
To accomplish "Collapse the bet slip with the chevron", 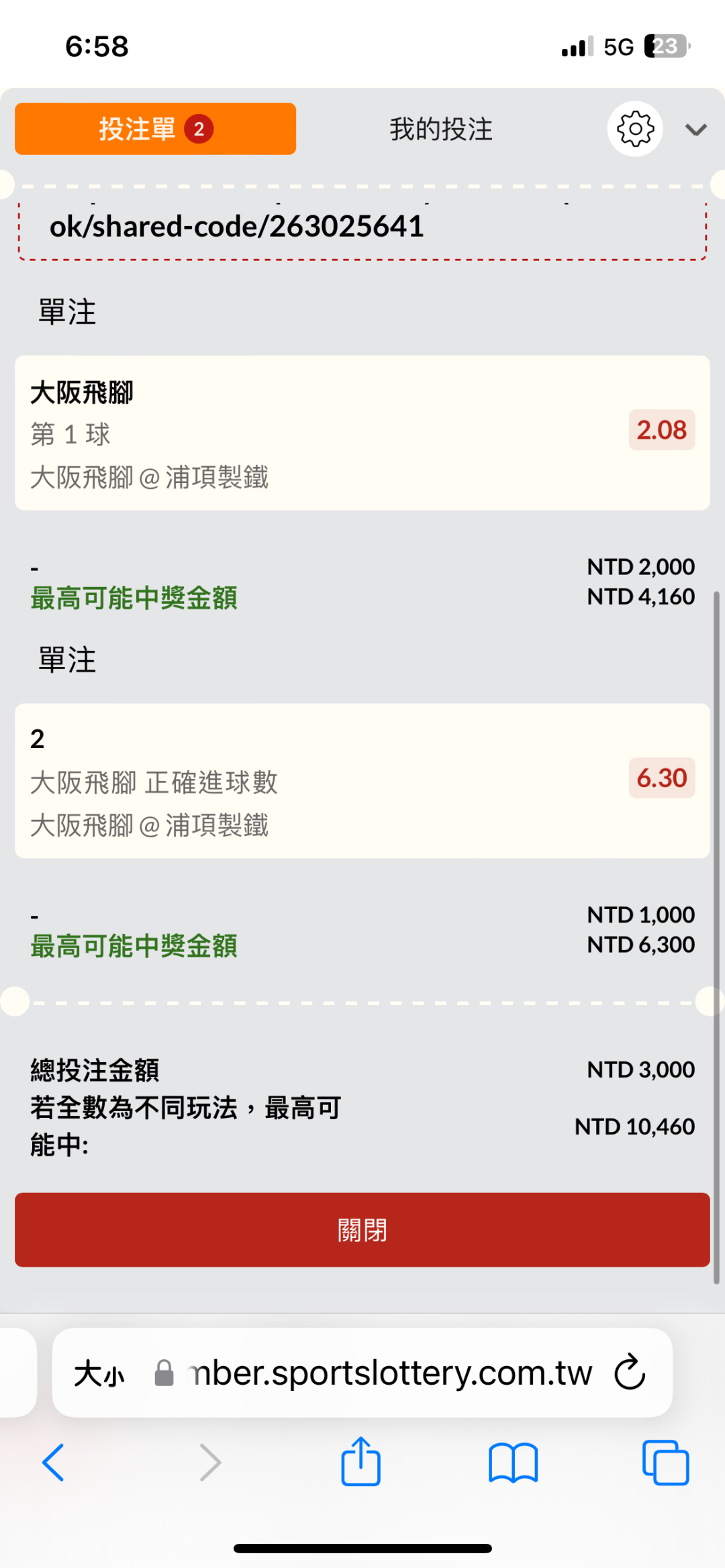I will tap(695, 129).
